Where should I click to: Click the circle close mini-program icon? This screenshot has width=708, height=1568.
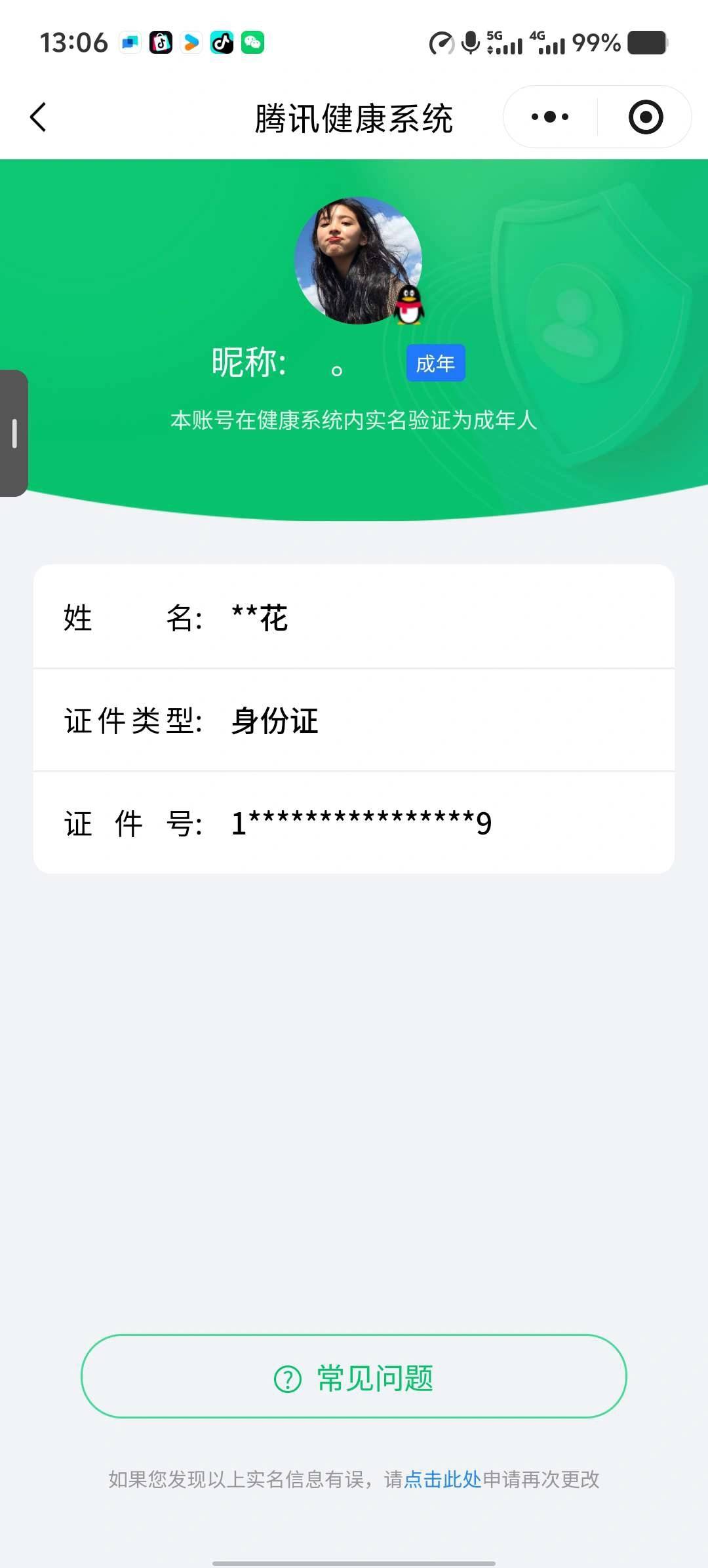click(x=645, y=116)
